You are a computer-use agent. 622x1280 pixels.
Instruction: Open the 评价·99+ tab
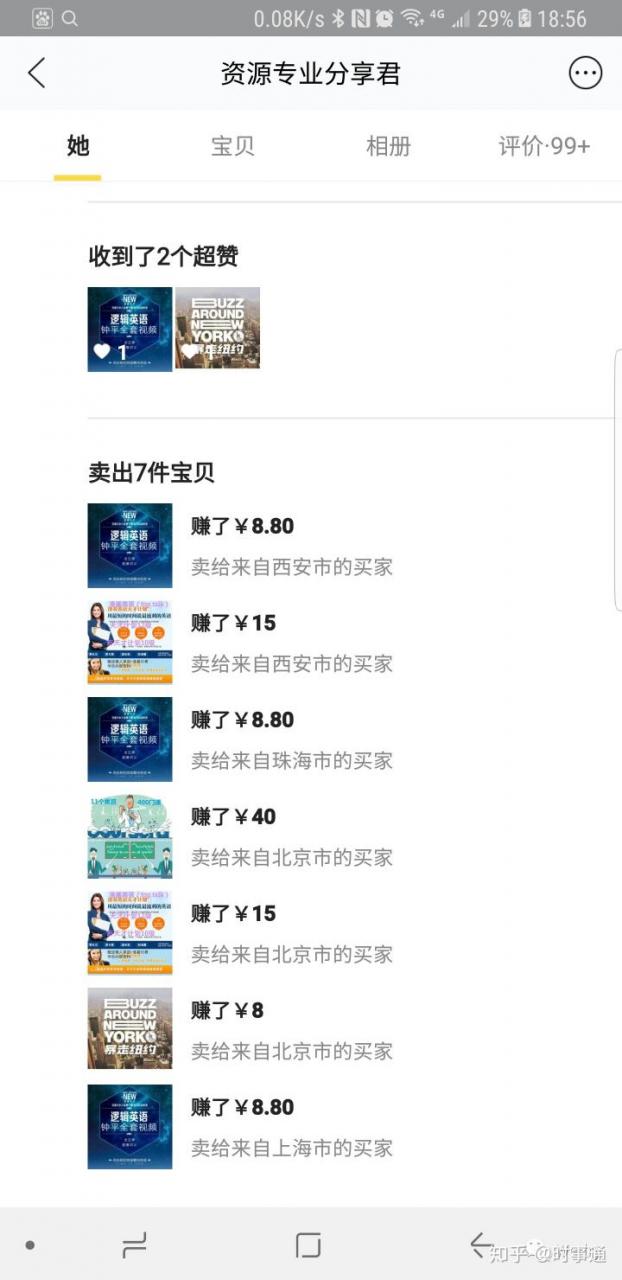pos(544,146)
